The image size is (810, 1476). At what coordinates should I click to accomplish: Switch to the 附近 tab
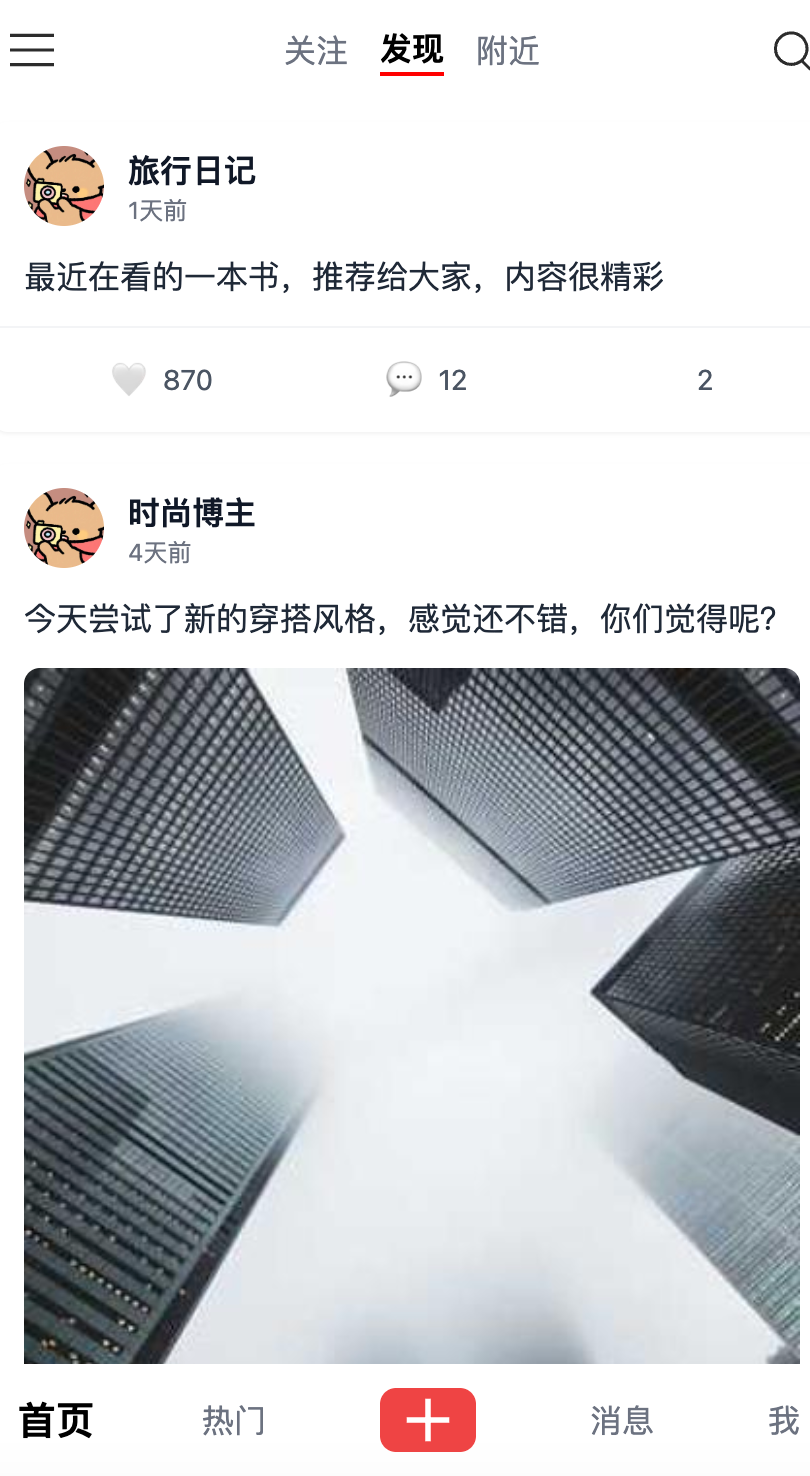pos(508,50)
